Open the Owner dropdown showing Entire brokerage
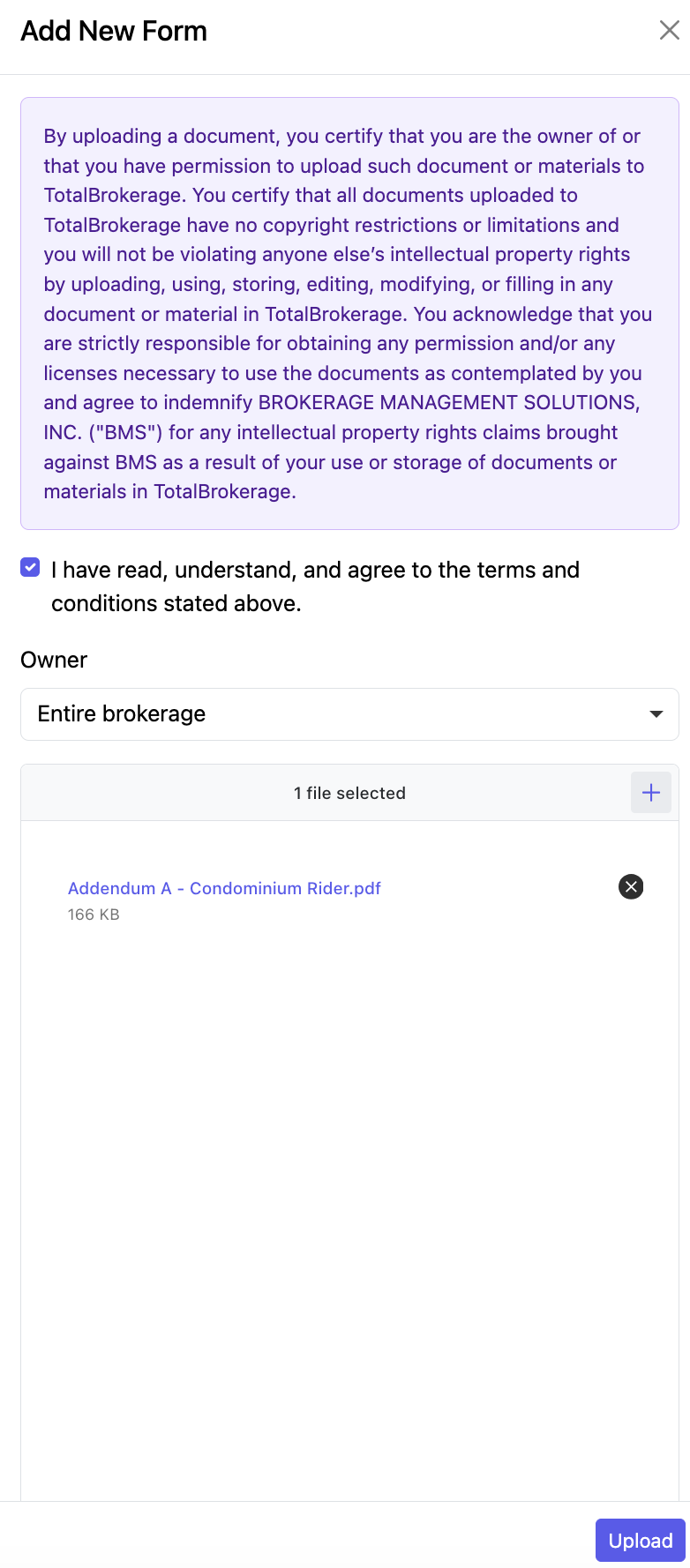 click(349, 714)
